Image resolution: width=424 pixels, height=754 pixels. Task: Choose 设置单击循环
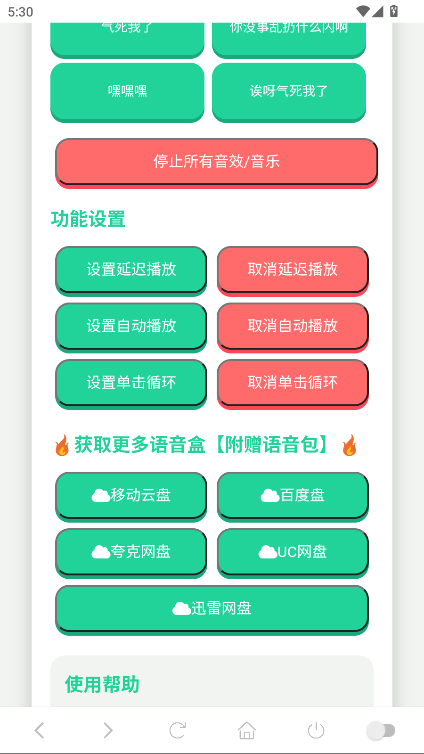coord(131,384)
